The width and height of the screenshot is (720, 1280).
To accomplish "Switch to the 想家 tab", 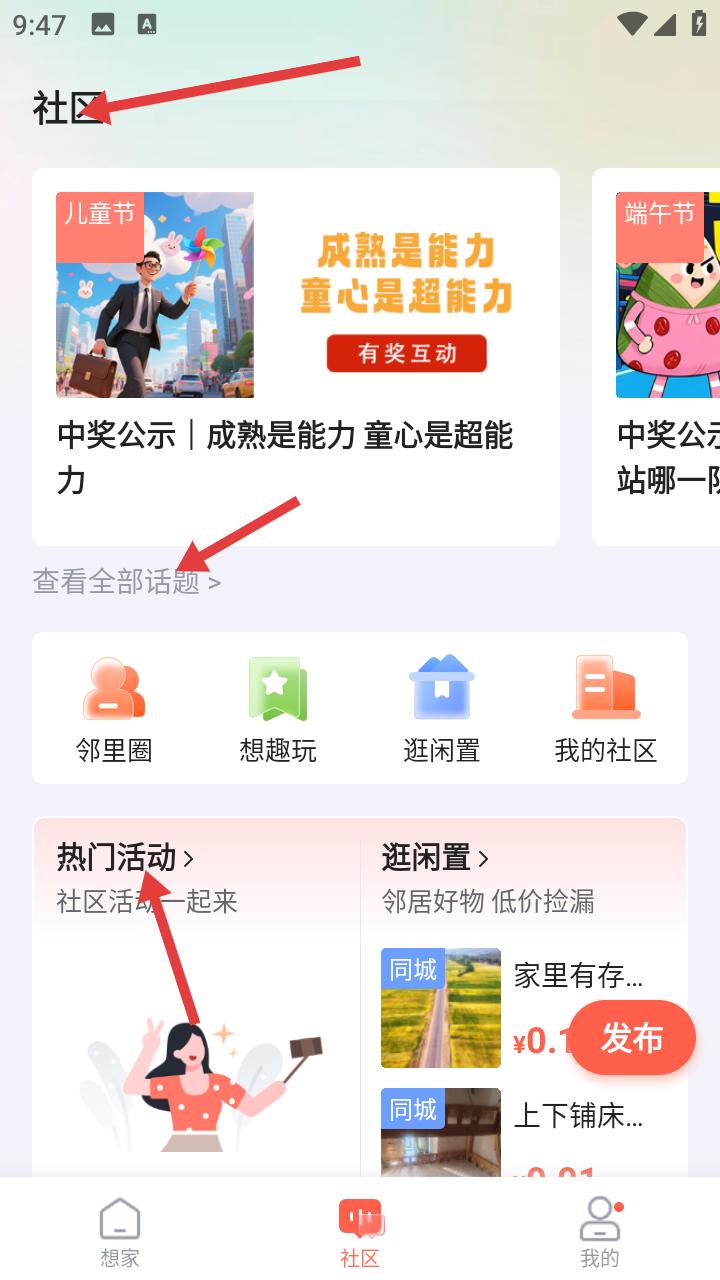I will coord(120,1232).
